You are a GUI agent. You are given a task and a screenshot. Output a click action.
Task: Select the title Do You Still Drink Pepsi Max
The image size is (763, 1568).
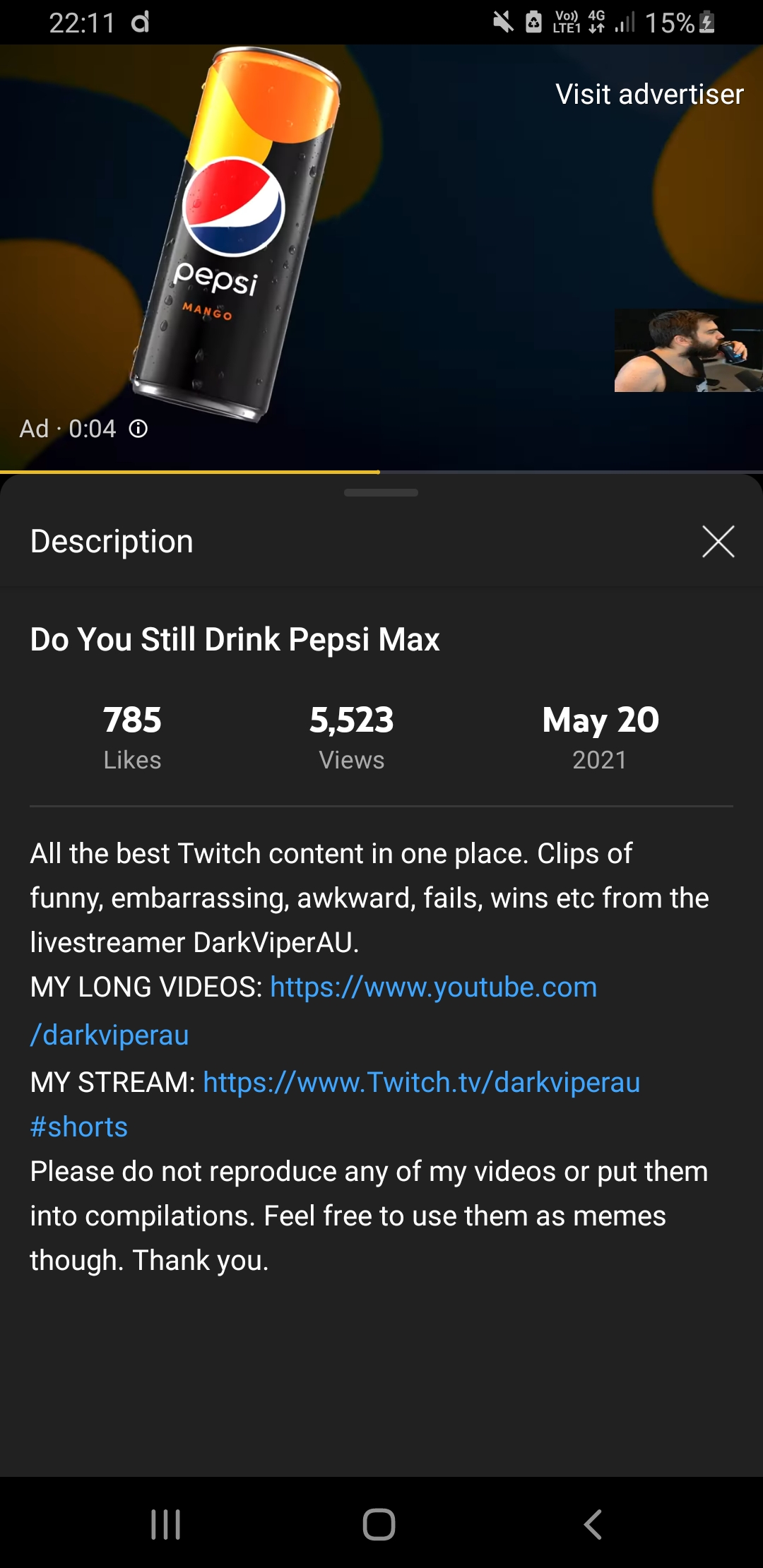click(235, 639)
